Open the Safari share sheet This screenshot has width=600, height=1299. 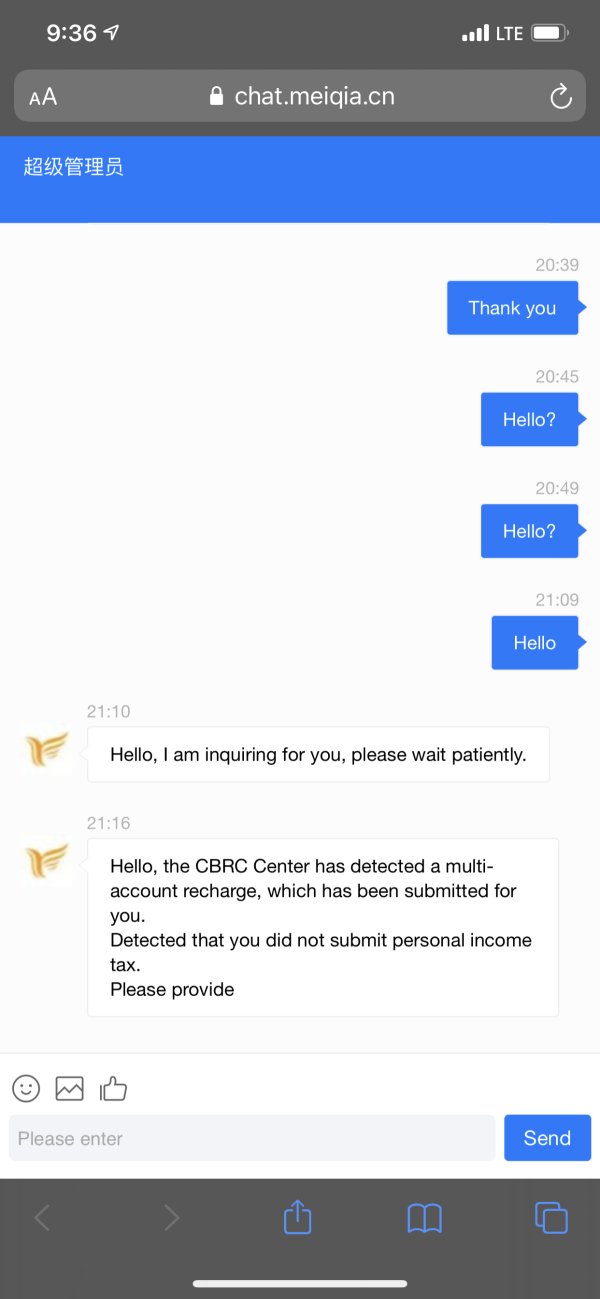click(298, 1217)
